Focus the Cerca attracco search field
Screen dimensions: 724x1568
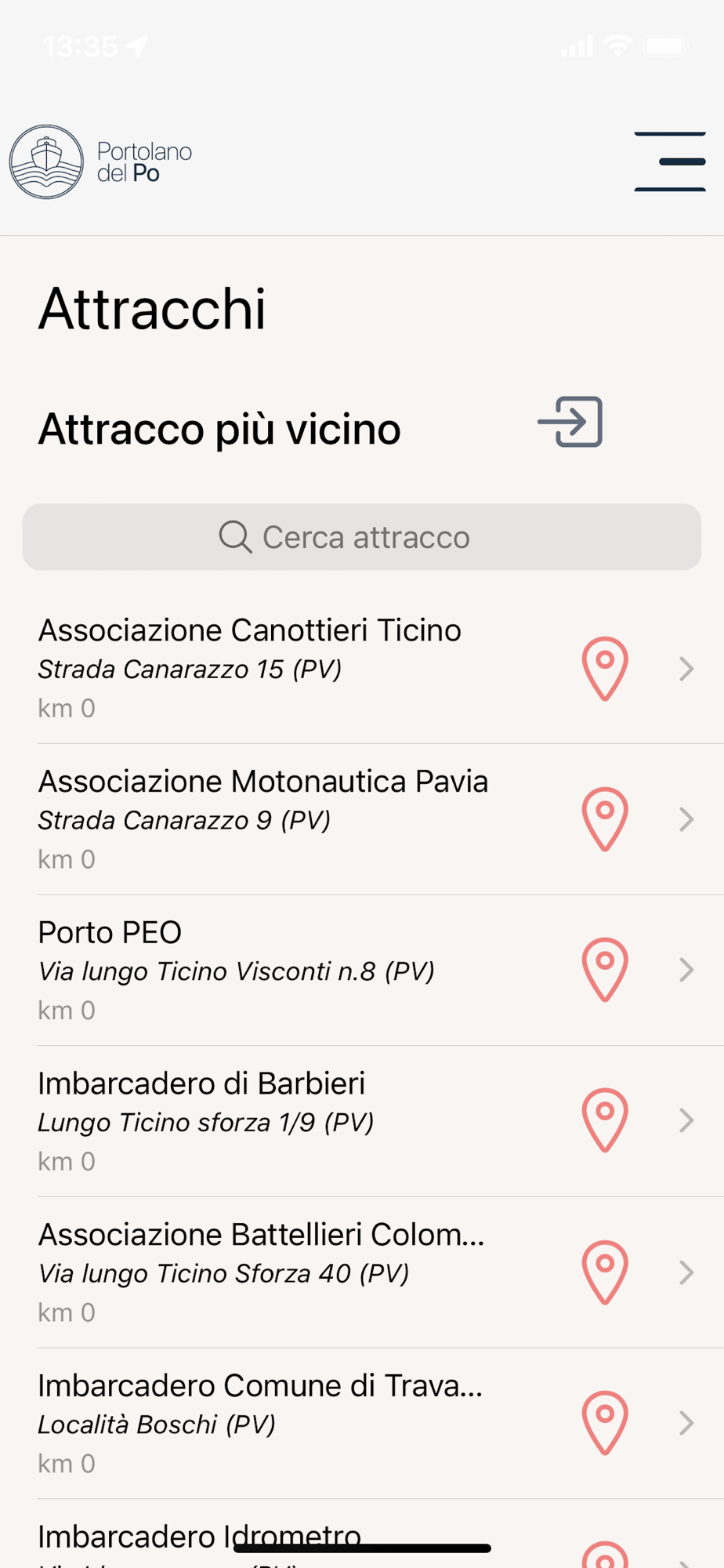[x=362, y=537]
